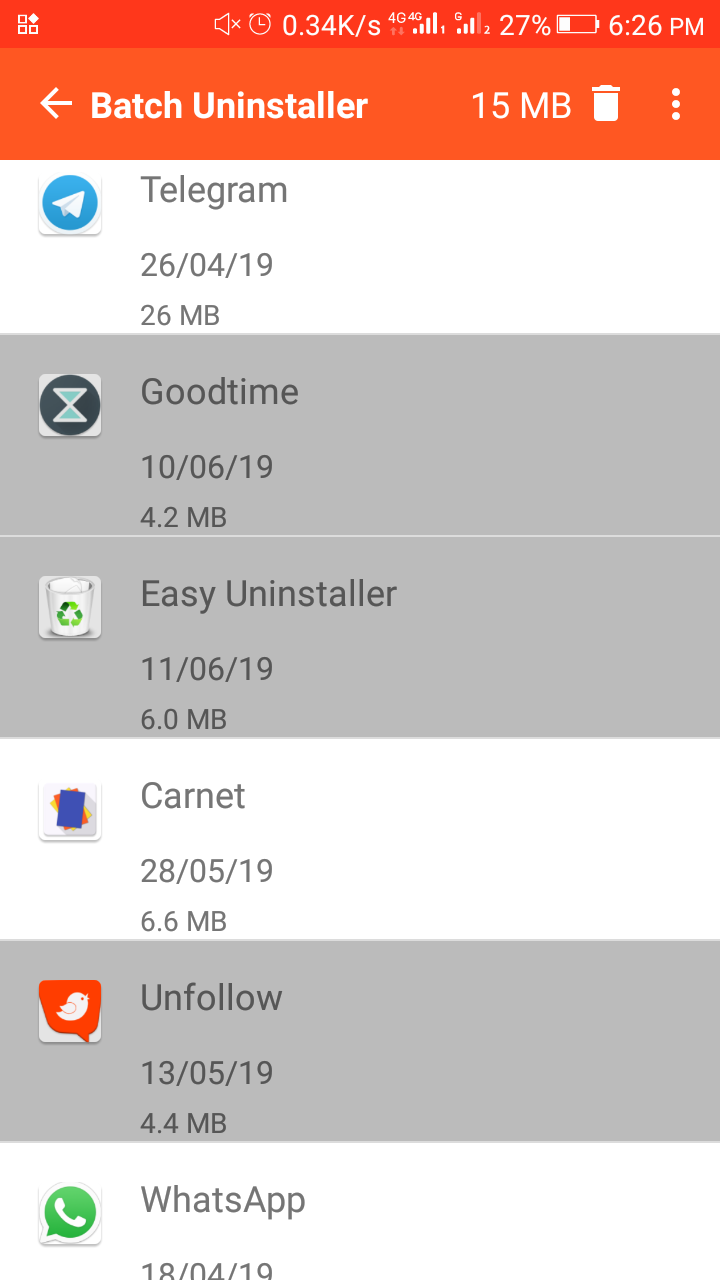Screen dimensions: 720x1280
Task: Deselect the Easy Uninstaller row
Action: [x=360, y=638]
